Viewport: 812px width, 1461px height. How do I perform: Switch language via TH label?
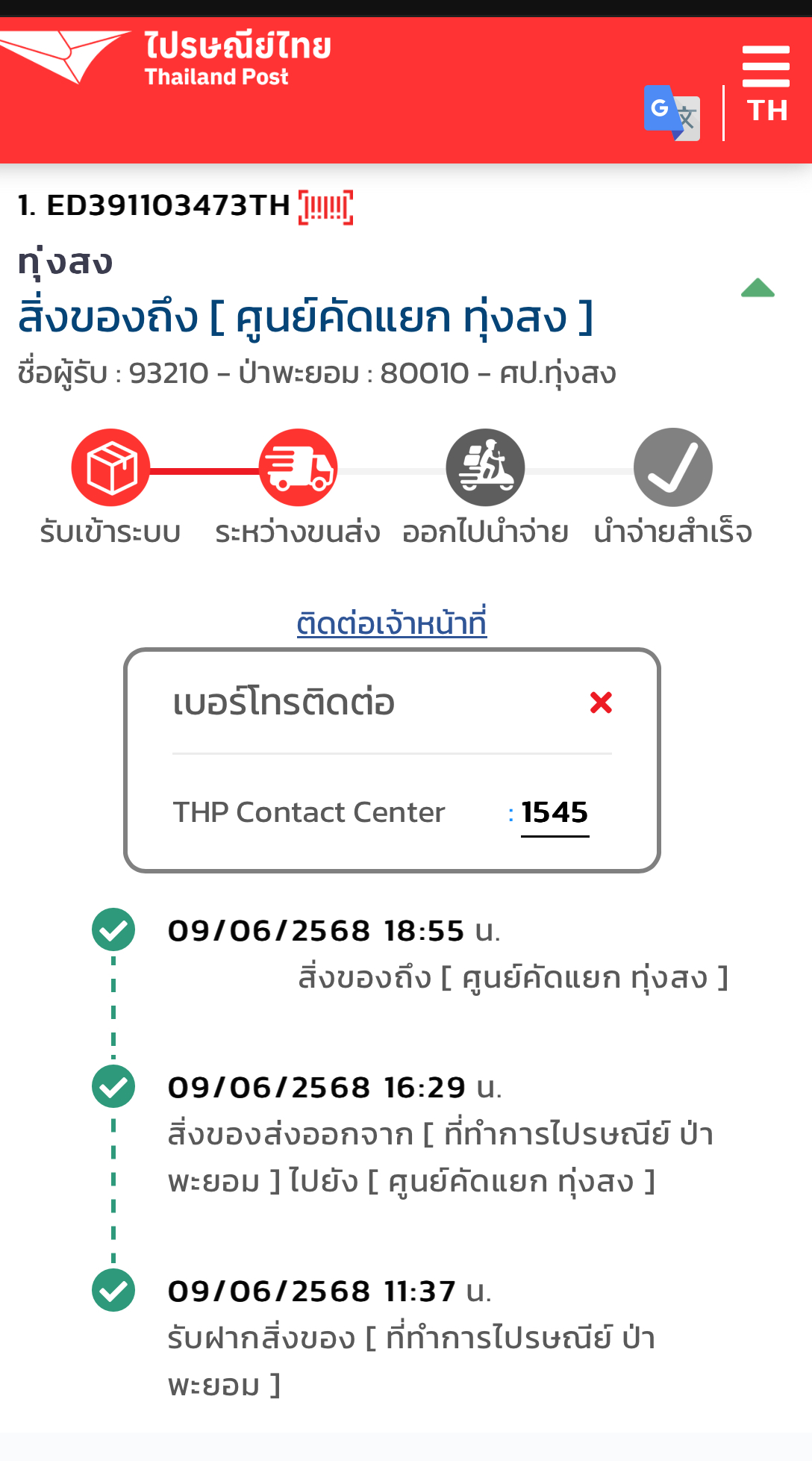767,110
